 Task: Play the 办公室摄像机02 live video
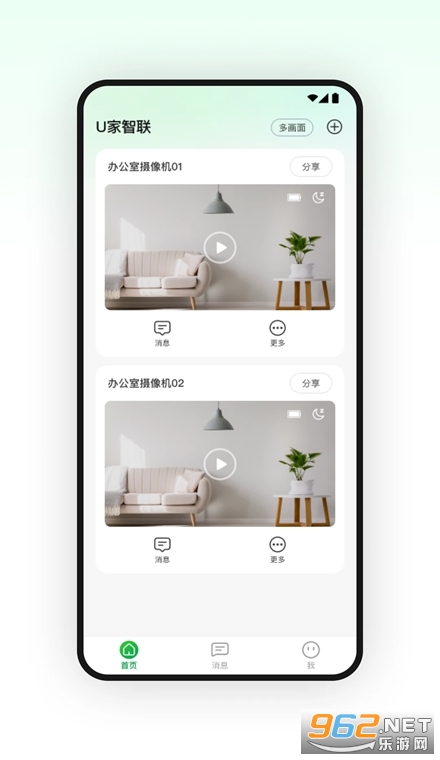coord(220,464)
